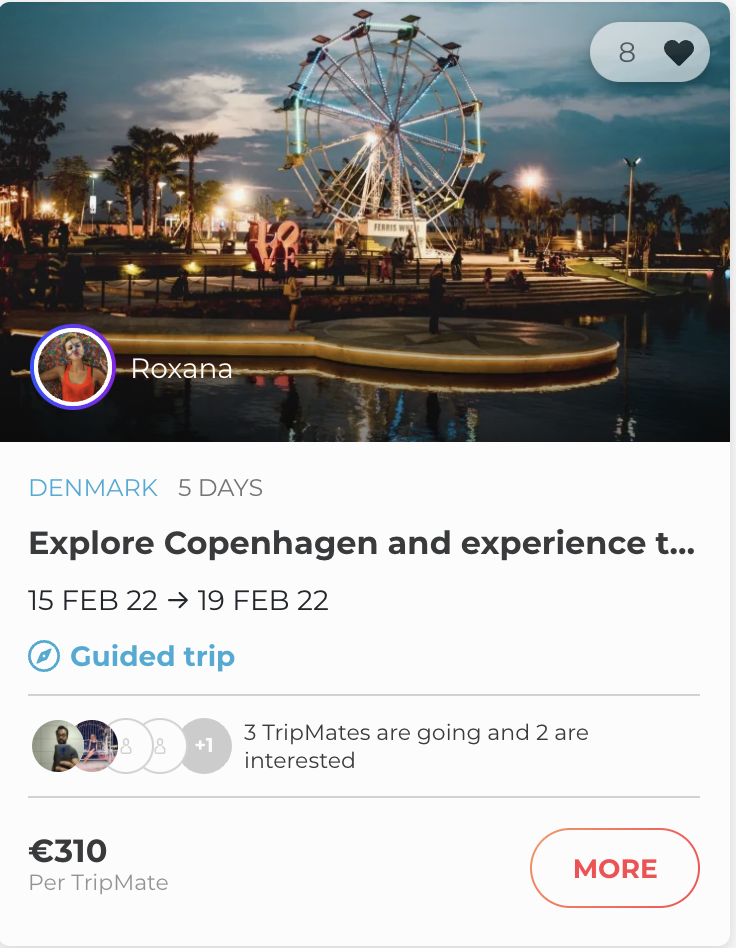Viewport: 736px width, 948px height.
Task: Open the Explore Copenhagen trip card
Action: pos(361,544)
